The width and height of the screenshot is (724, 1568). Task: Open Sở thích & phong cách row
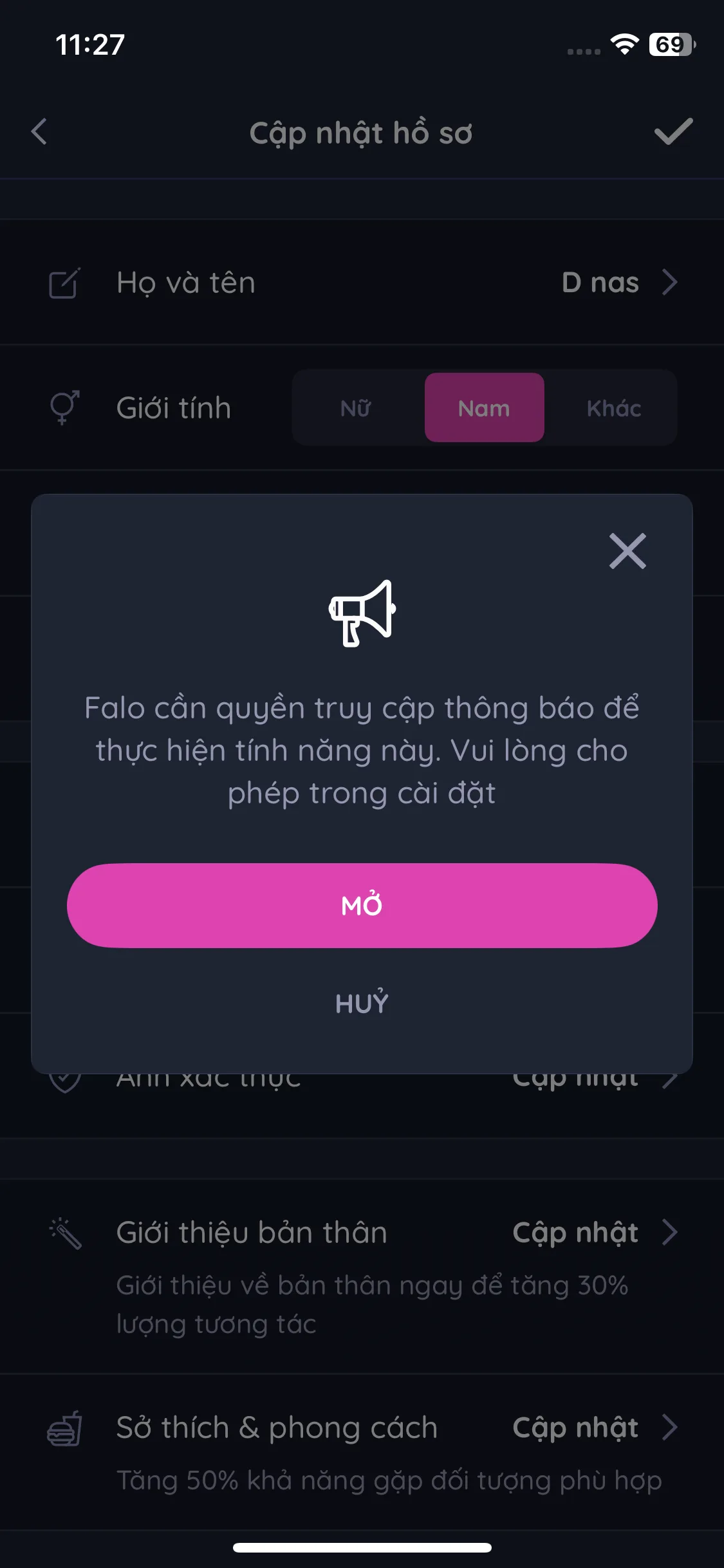click(x=362, y=1428)
